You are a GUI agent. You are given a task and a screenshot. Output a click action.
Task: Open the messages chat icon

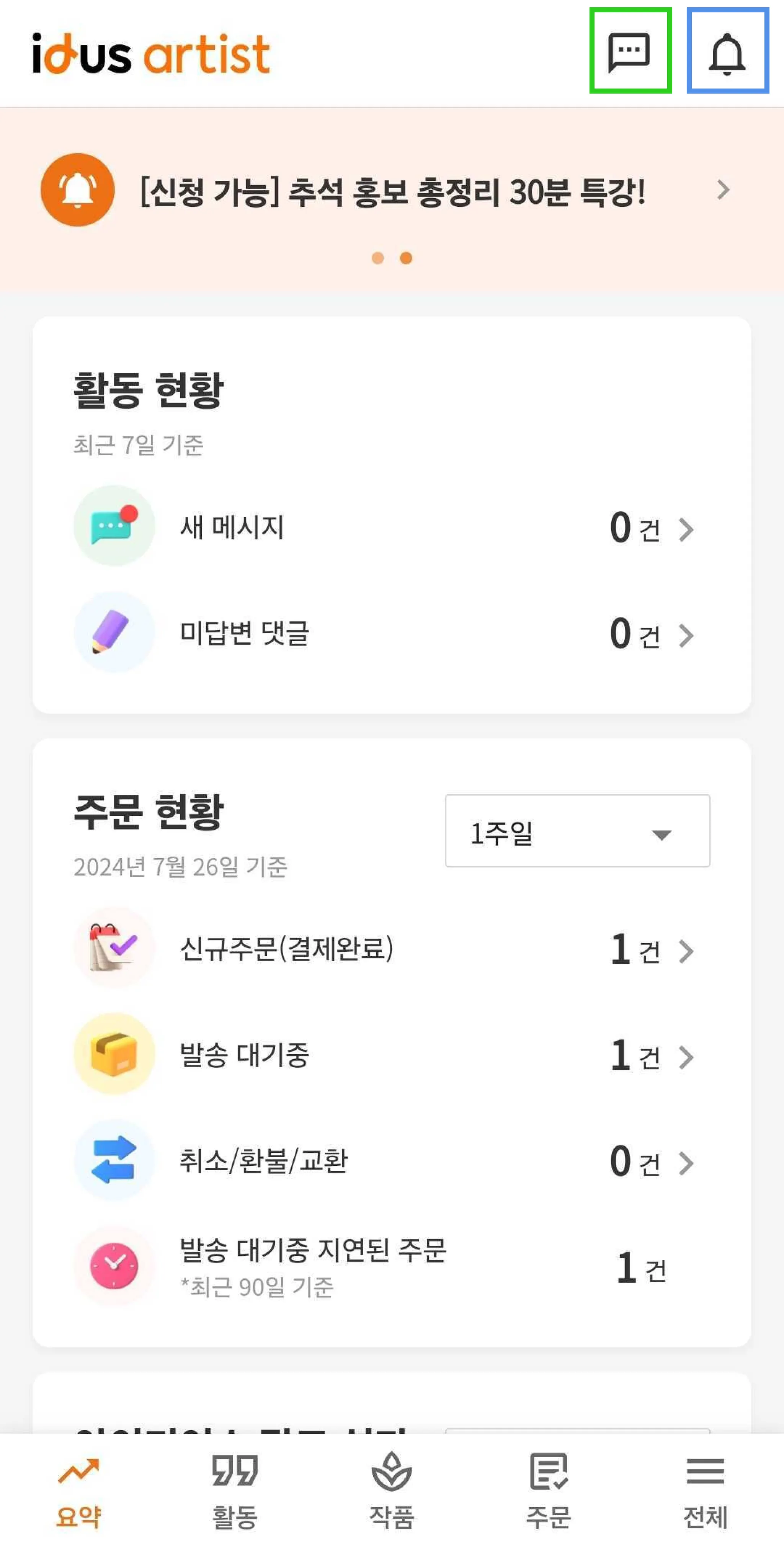[x=630, y=51]
